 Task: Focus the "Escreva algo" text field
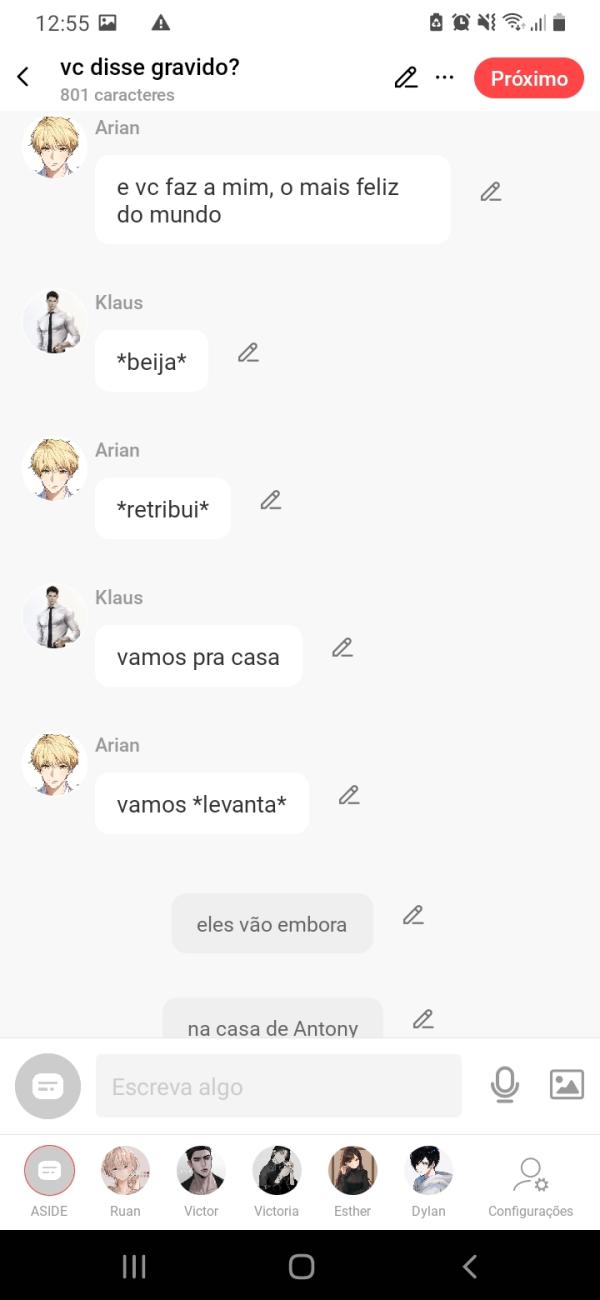coord(278,1086)
